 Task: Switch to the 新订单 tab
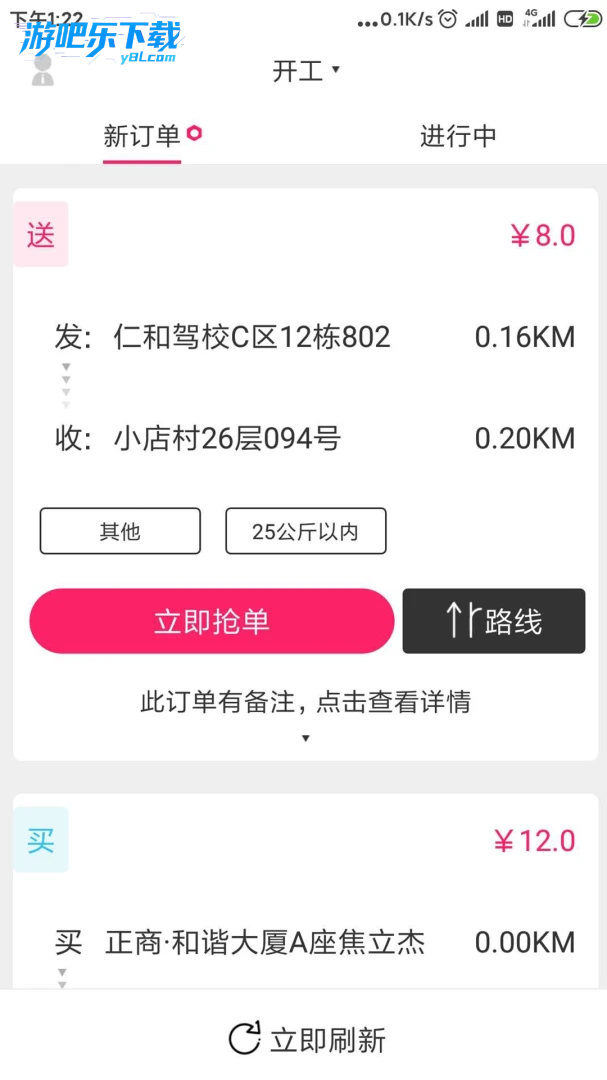coord(142,136)
